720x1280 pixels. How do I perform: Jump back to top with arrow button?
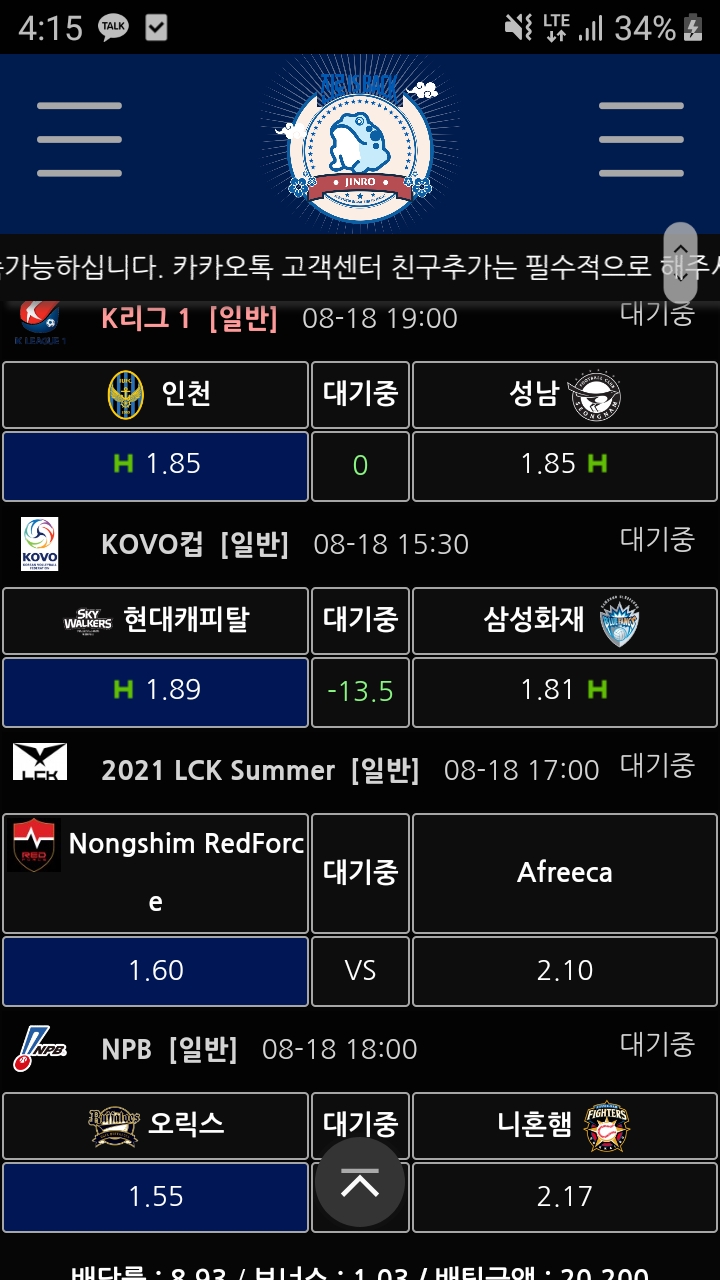360,1182
